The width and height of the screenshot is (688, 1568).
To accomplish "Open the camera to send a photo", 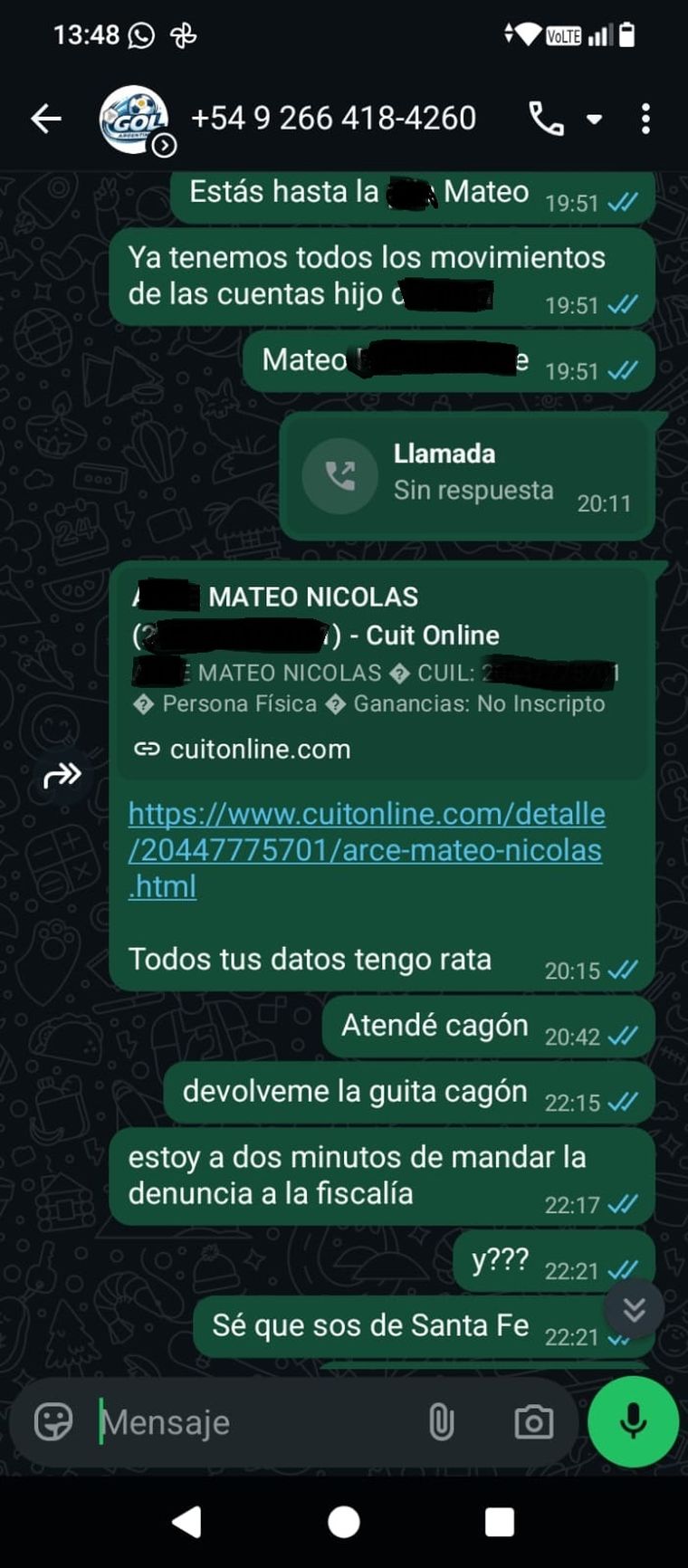I will click(534, 1422).
